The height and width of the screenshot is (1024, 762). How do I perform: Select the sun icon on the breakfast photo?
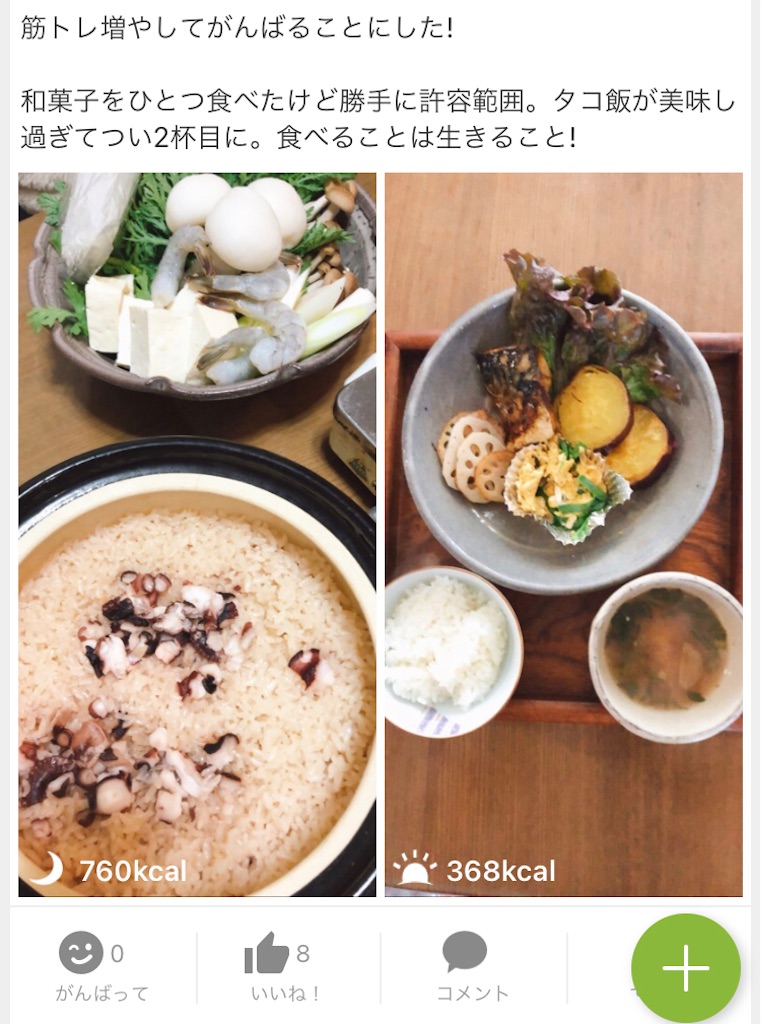tap(413, 869)
